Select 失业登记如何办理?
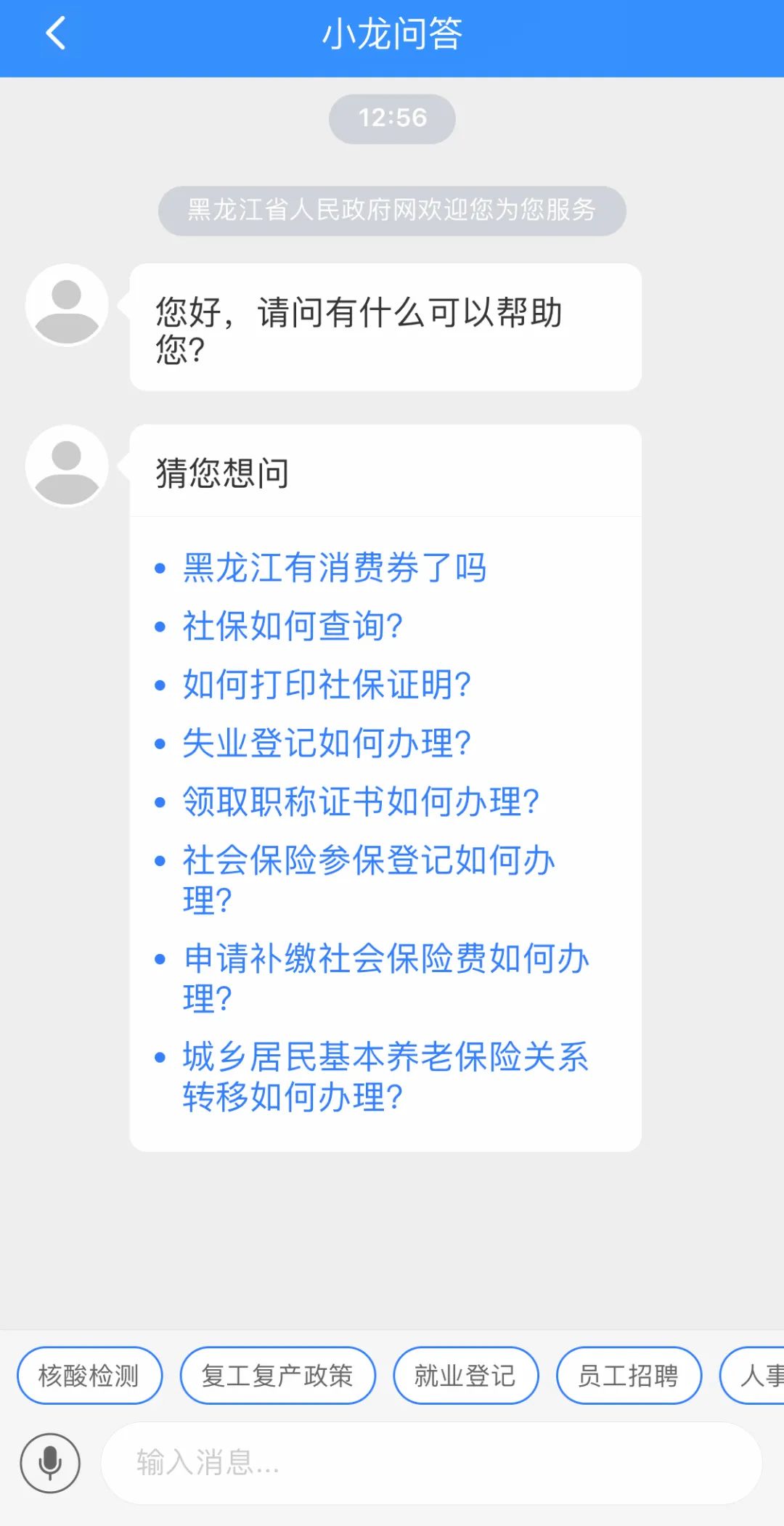Screen dimensions: 784x1526 tap(327, 743)
